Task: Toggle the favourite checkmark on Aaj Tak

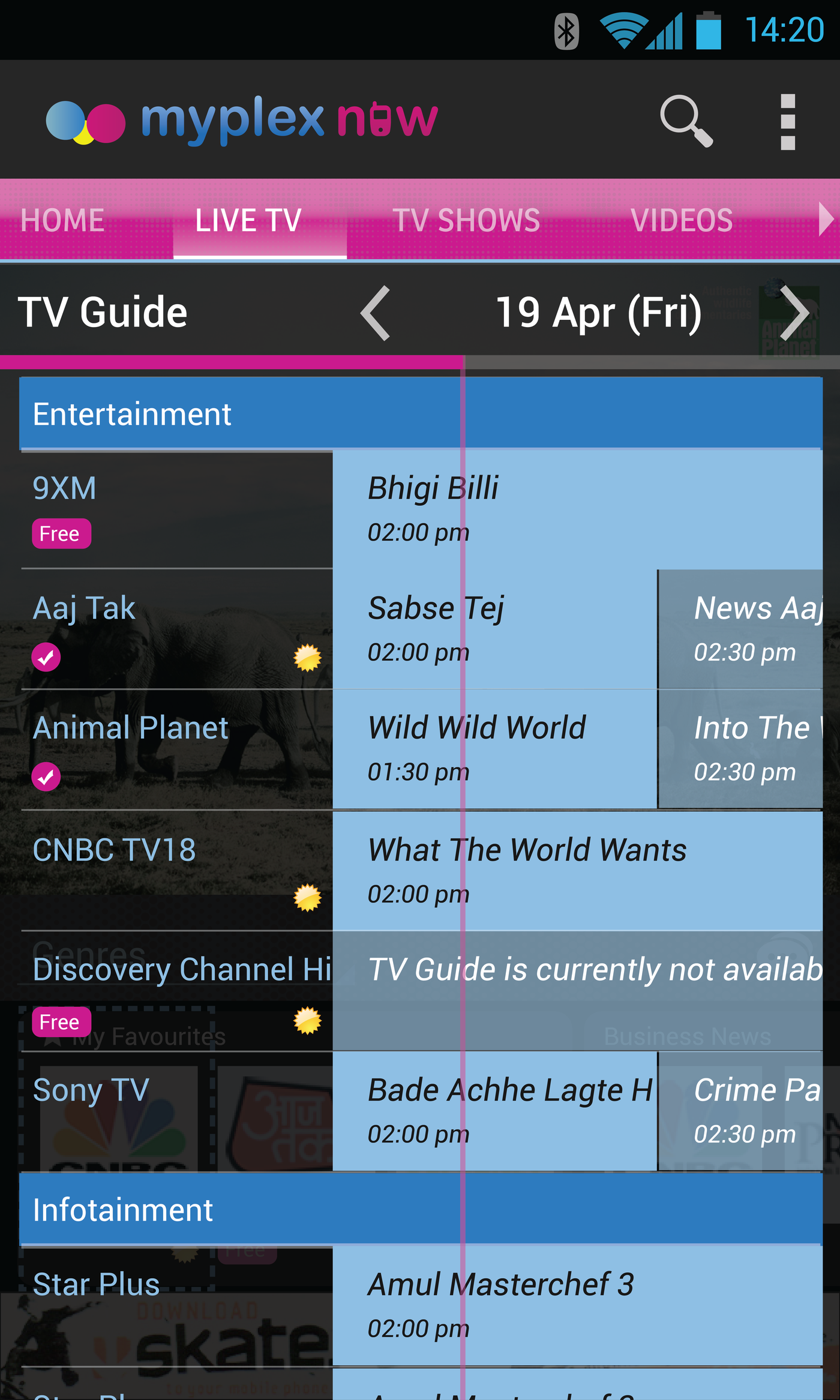Action: 46,656
